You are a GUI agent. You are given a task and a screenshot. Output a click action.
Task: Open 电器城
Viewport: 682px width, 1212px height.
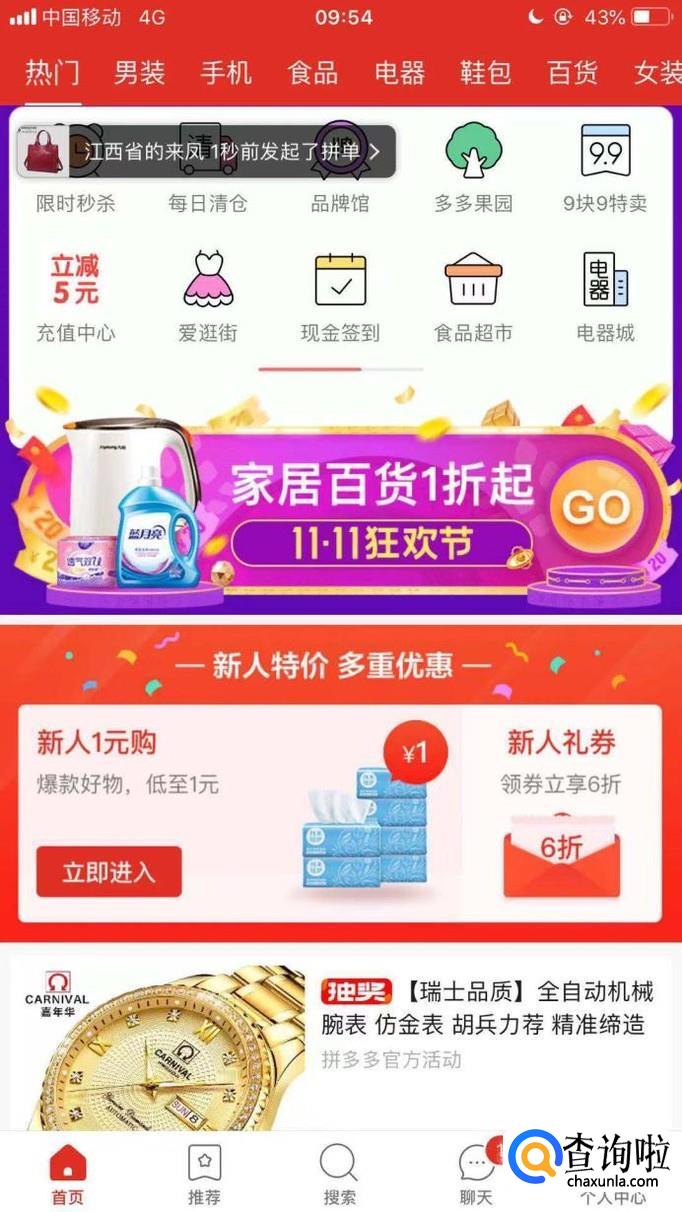click(605, 297)
